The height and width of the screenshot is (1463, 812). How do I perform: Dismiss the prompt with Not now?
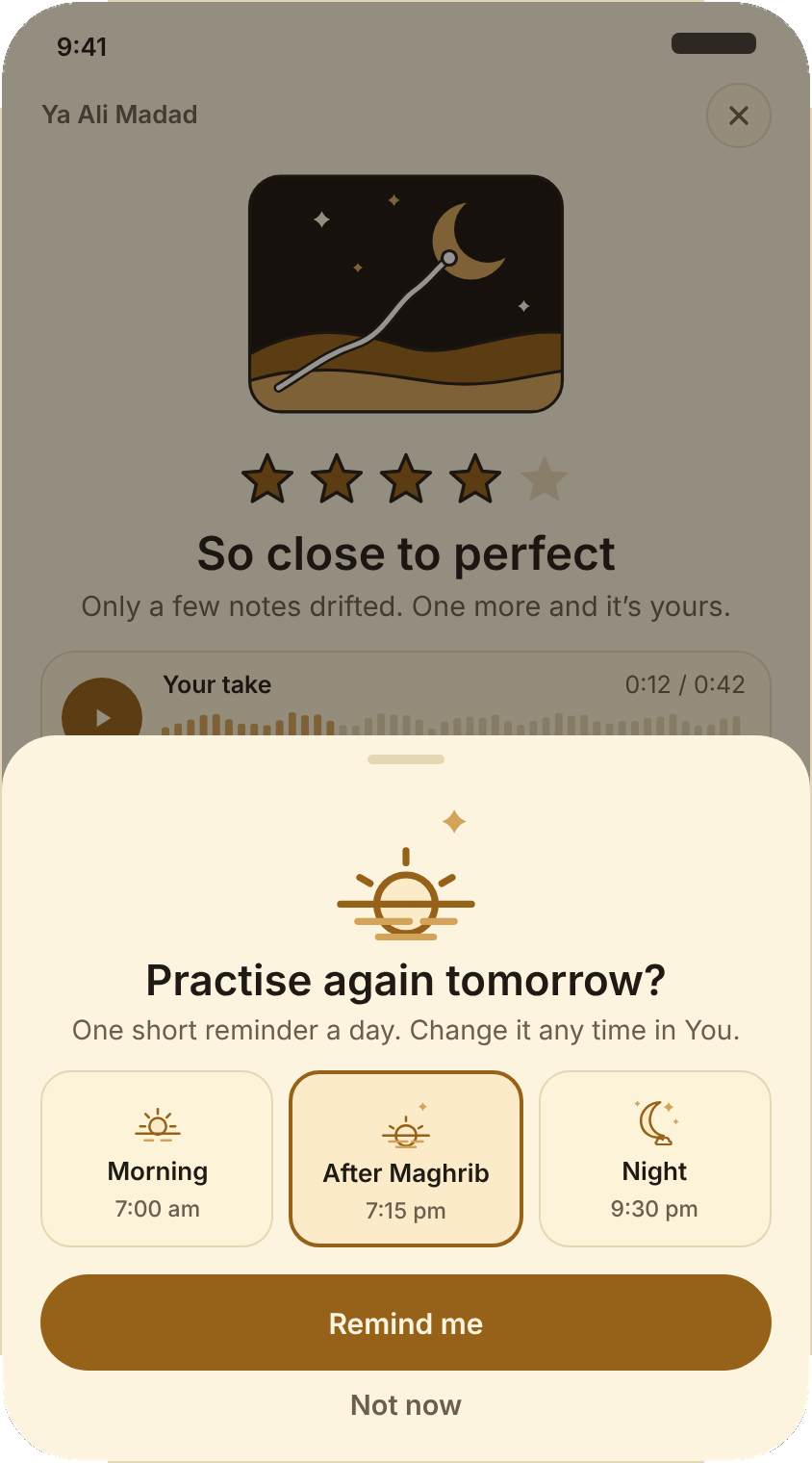tap(406, 1405)
